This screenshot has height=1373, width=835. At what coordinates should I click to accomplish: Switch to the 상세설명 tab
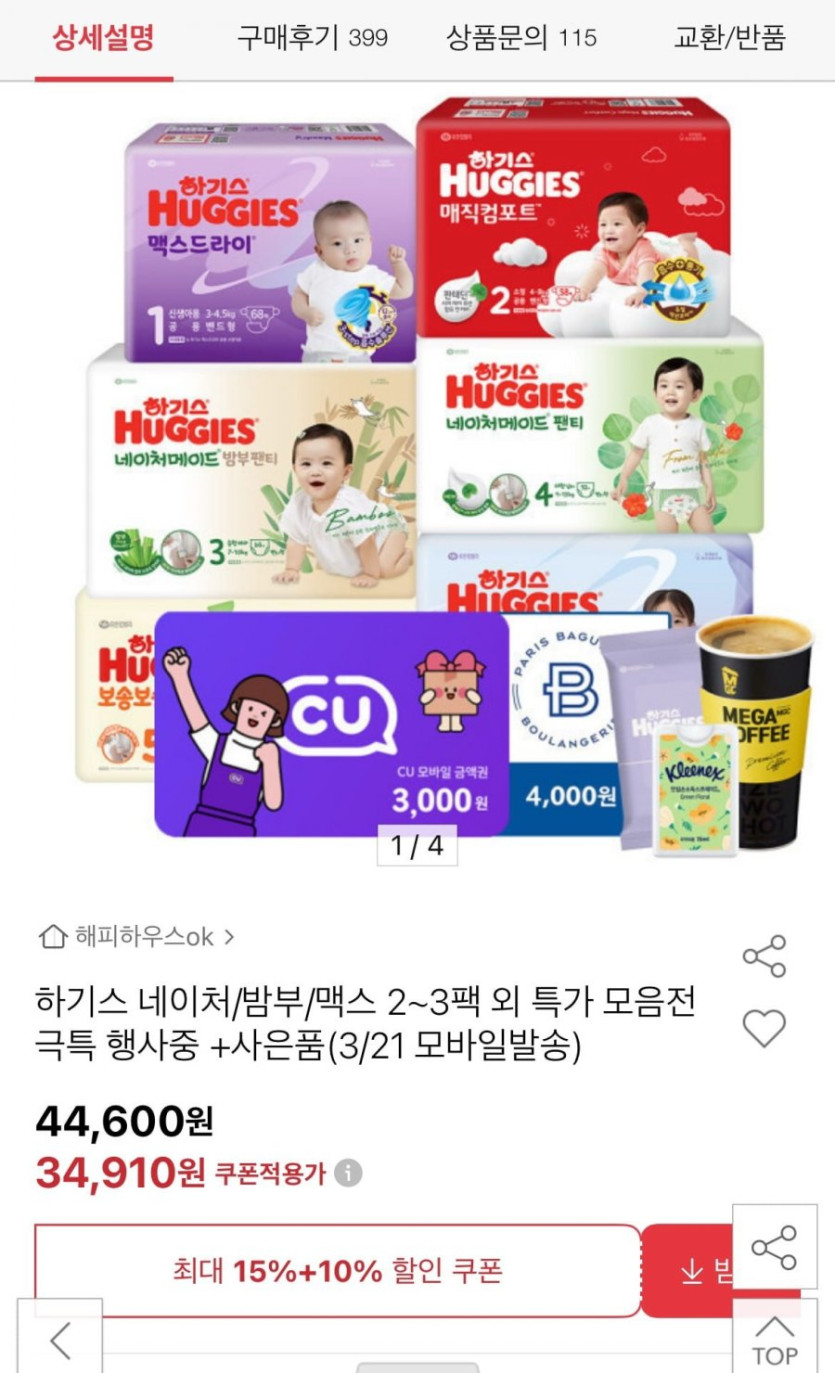[x=104, y=38]
